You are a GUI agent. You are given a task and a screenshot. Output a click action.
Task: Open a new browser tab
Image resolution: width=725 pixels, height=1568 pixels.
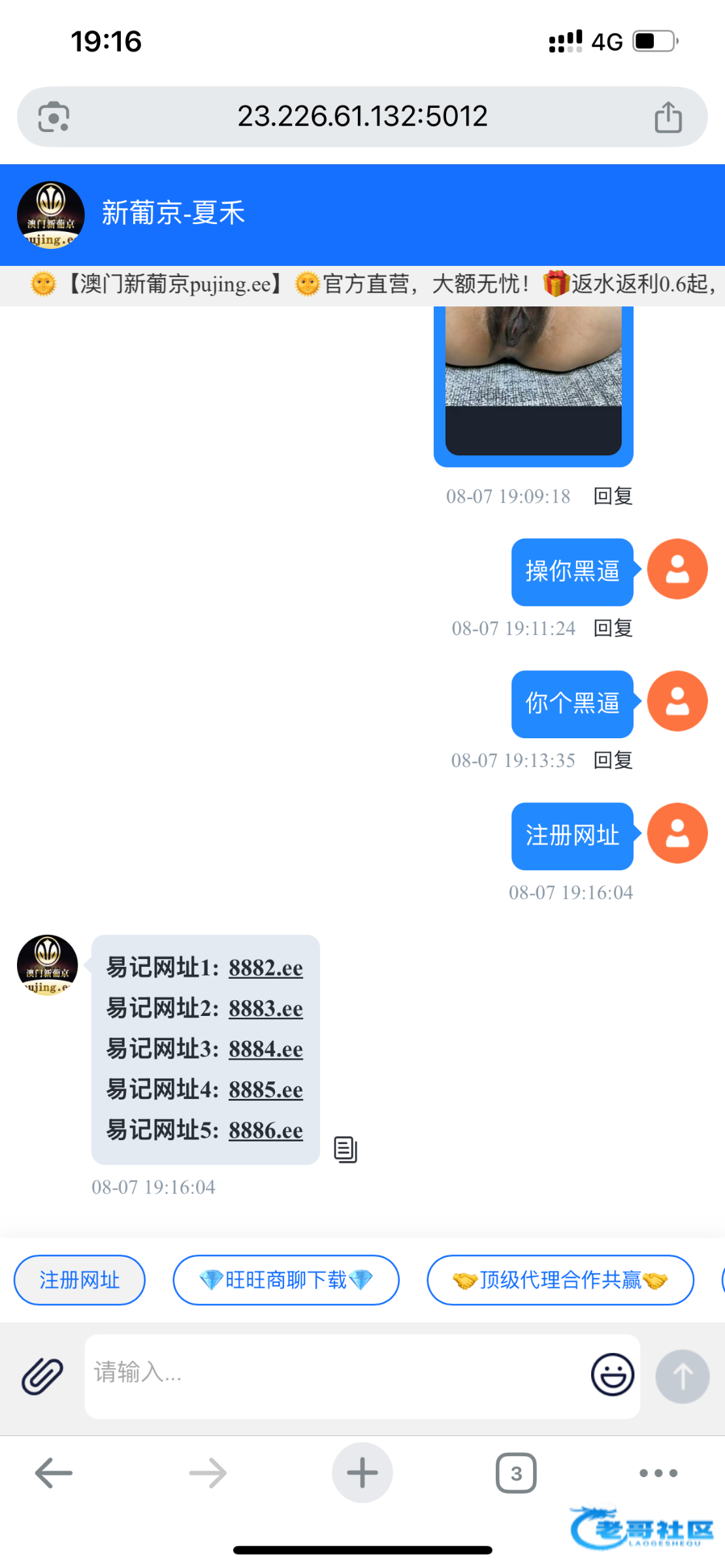(x=362, y=1473)
